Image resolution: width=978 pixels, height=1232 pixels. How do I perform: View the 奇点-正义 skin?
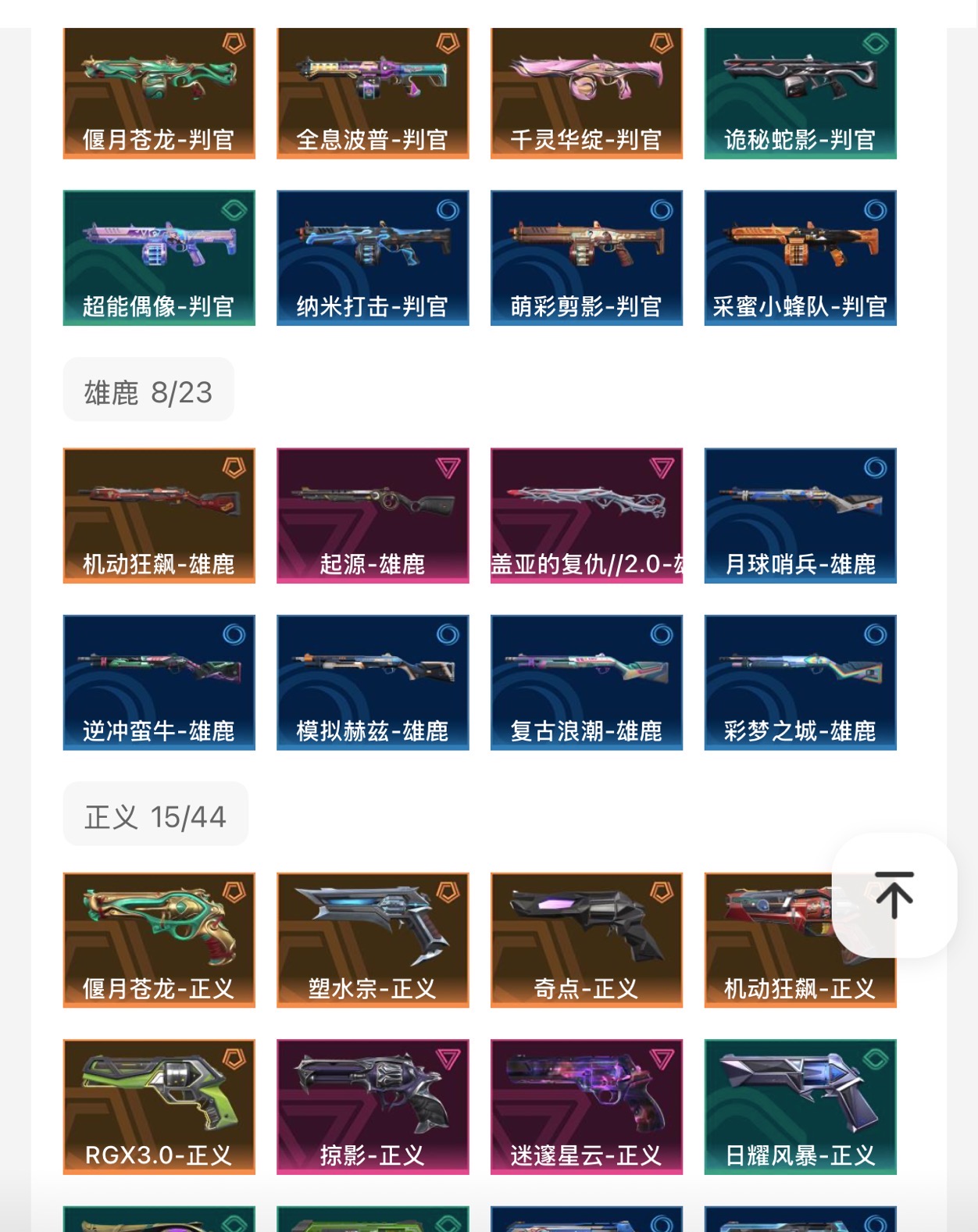(586, 940)
